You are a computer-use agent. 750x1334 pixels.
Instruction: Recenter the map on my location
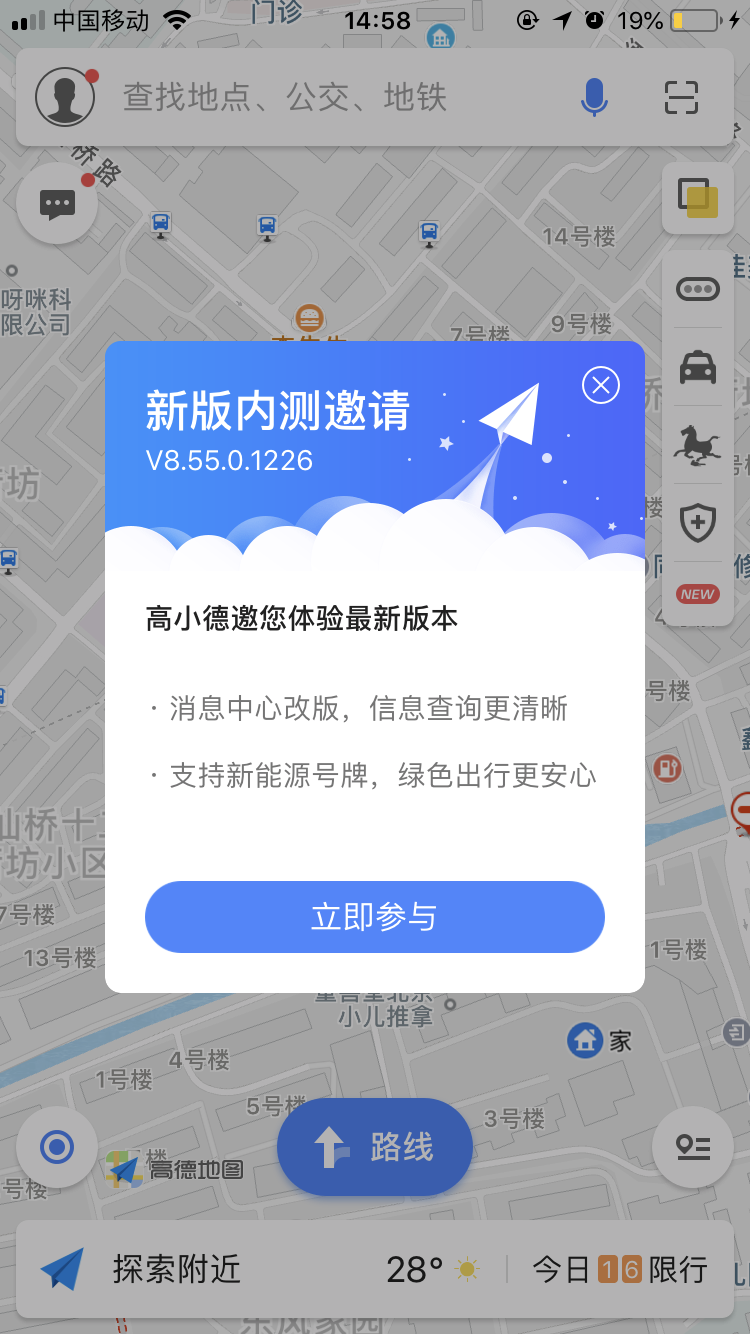[57, 1148]
